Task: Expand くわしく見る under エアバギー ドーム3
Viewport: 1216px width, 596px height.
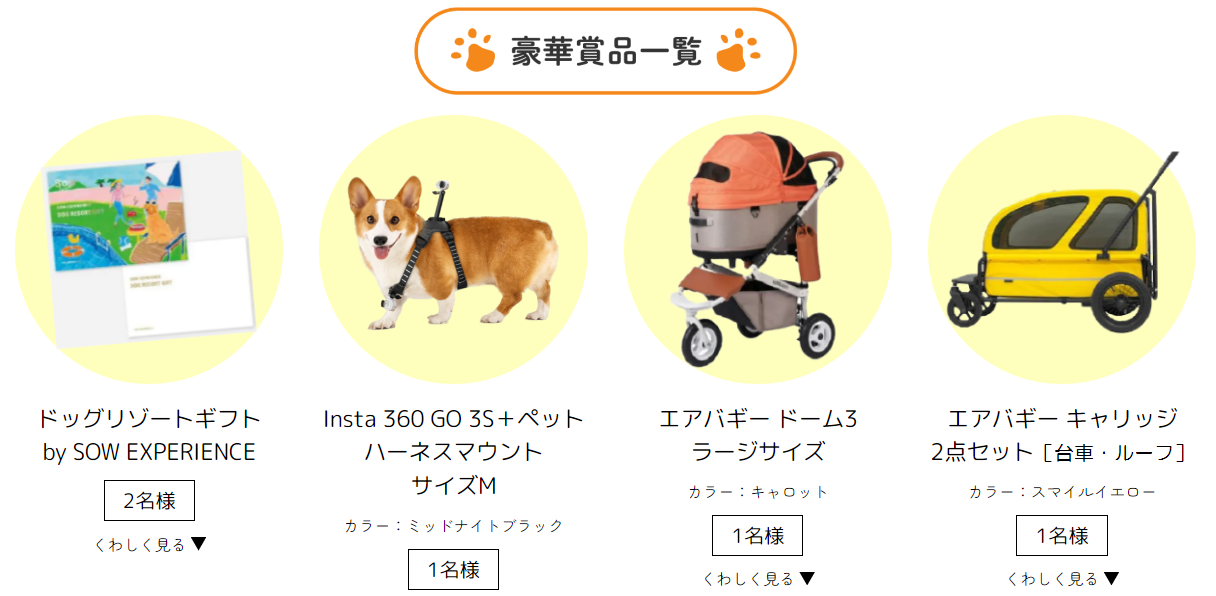Action: [758, 578]
